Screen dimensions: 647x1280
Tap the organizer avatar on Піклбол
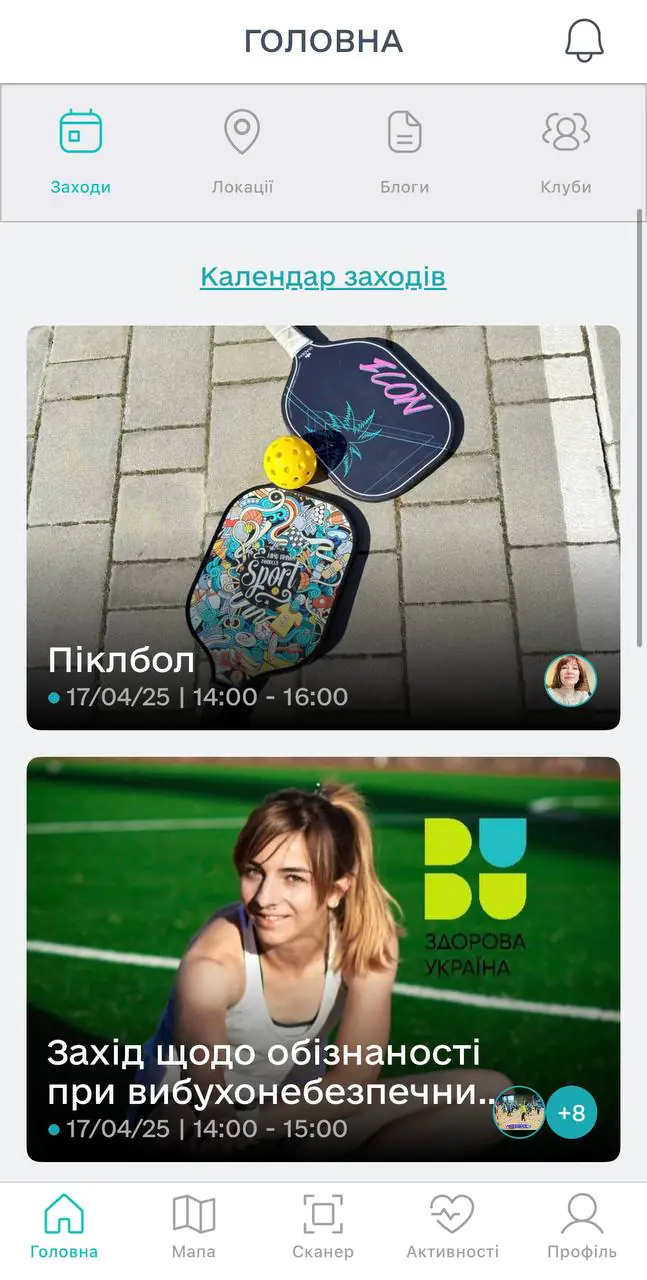pos(570,681)
